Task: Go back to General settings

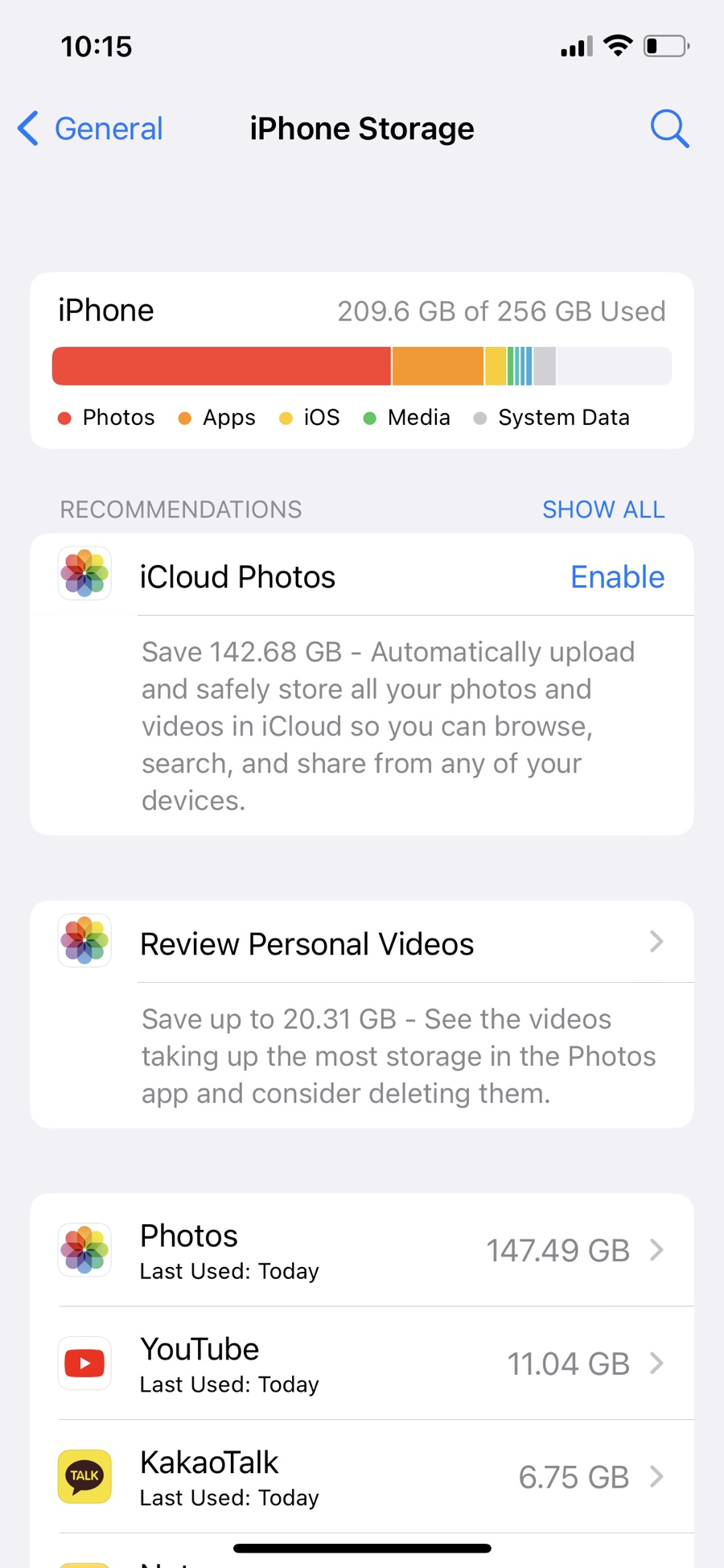Action: tap(90, 129)
